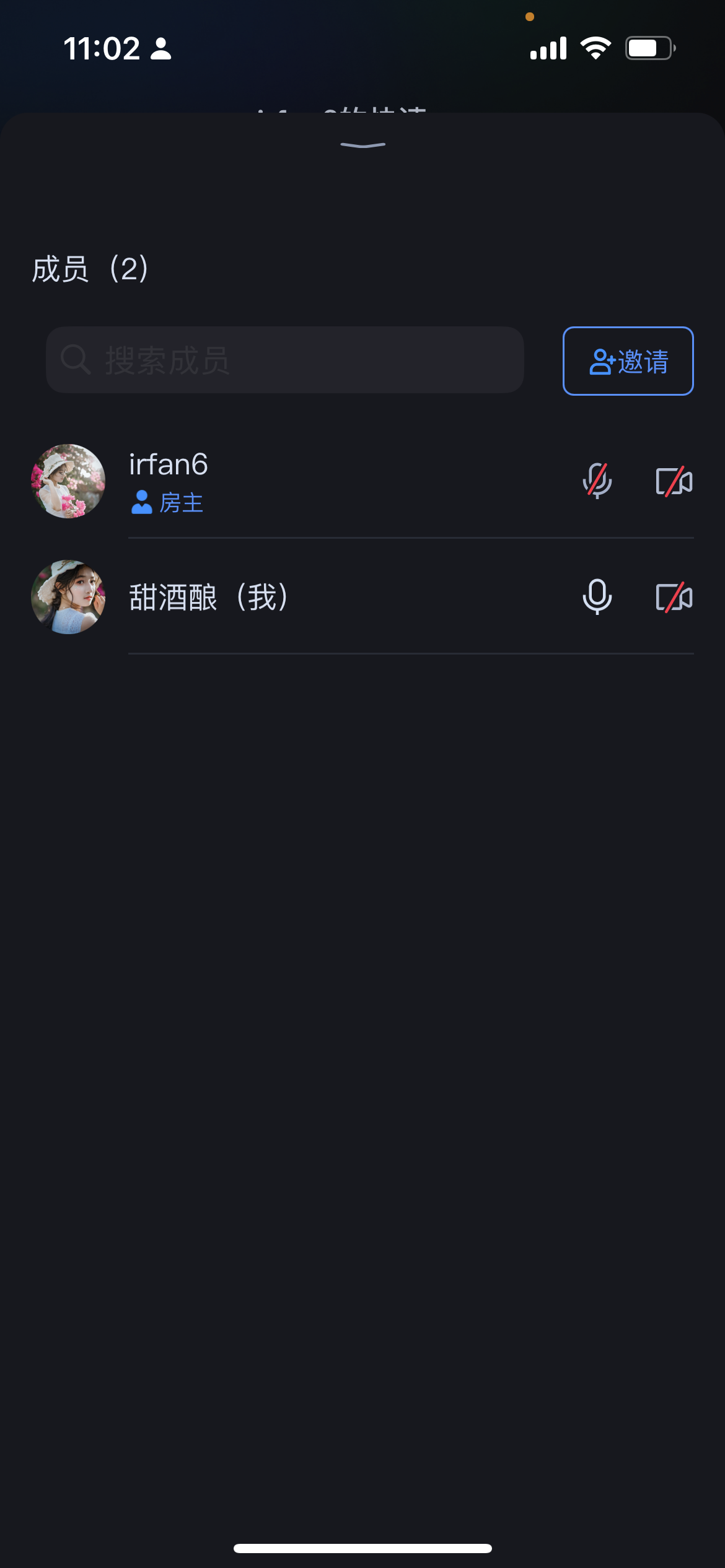Tap the 邀请 invite button
The height and width of the screenshot is (1568, 725).
pos(628,361)
